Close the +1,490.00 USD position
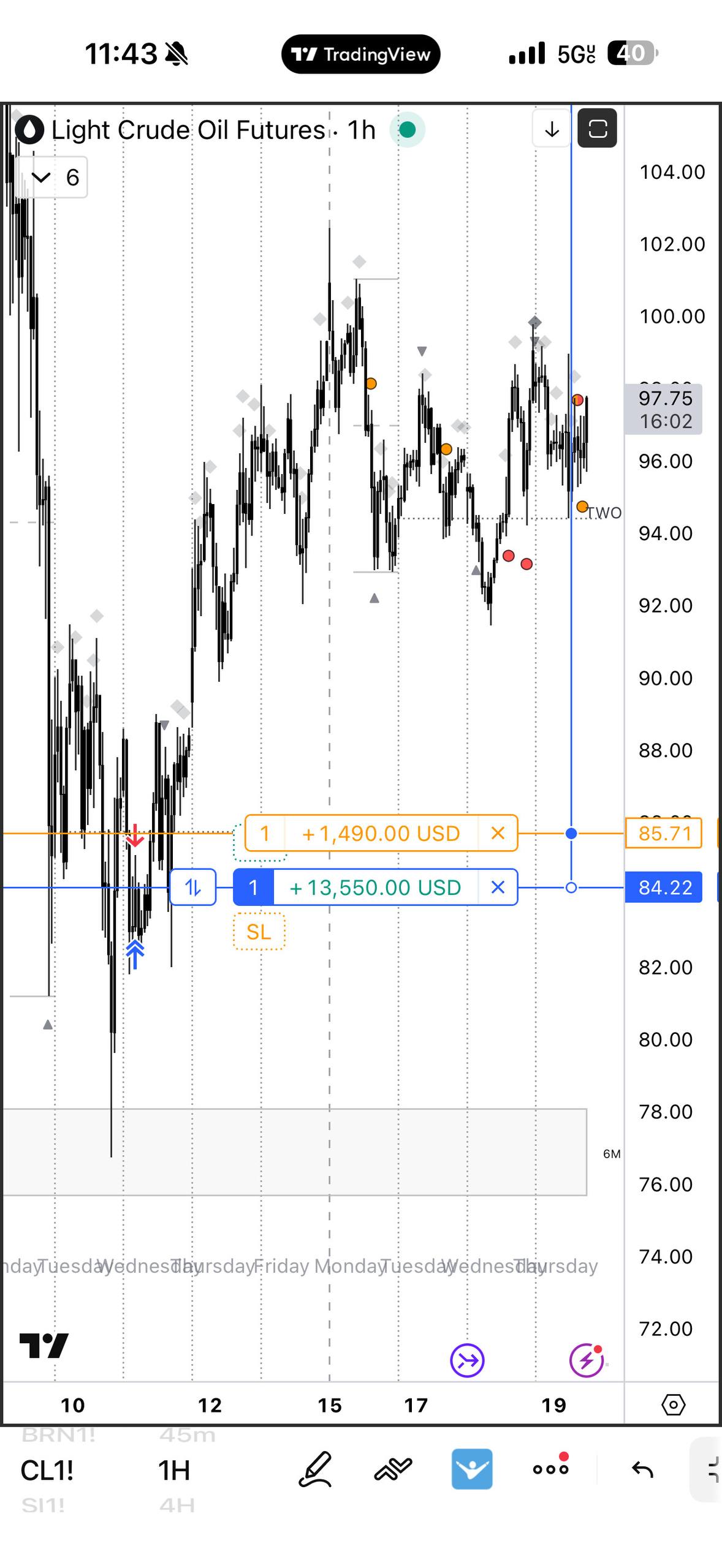The height and width of the screenshot is (1568, 722). [x=498, y=833]
